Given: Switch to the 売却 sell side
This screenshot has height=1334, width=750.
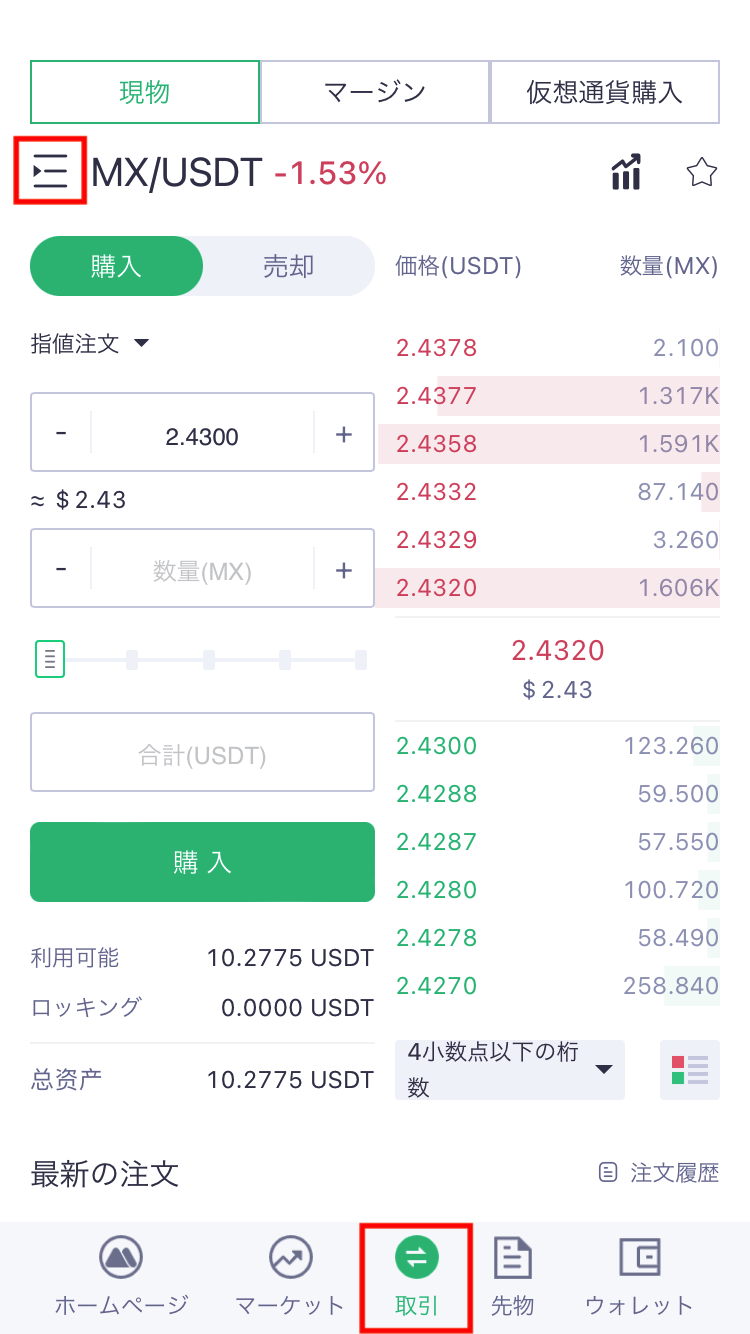Looking at the screenshot, I should 287,266.
